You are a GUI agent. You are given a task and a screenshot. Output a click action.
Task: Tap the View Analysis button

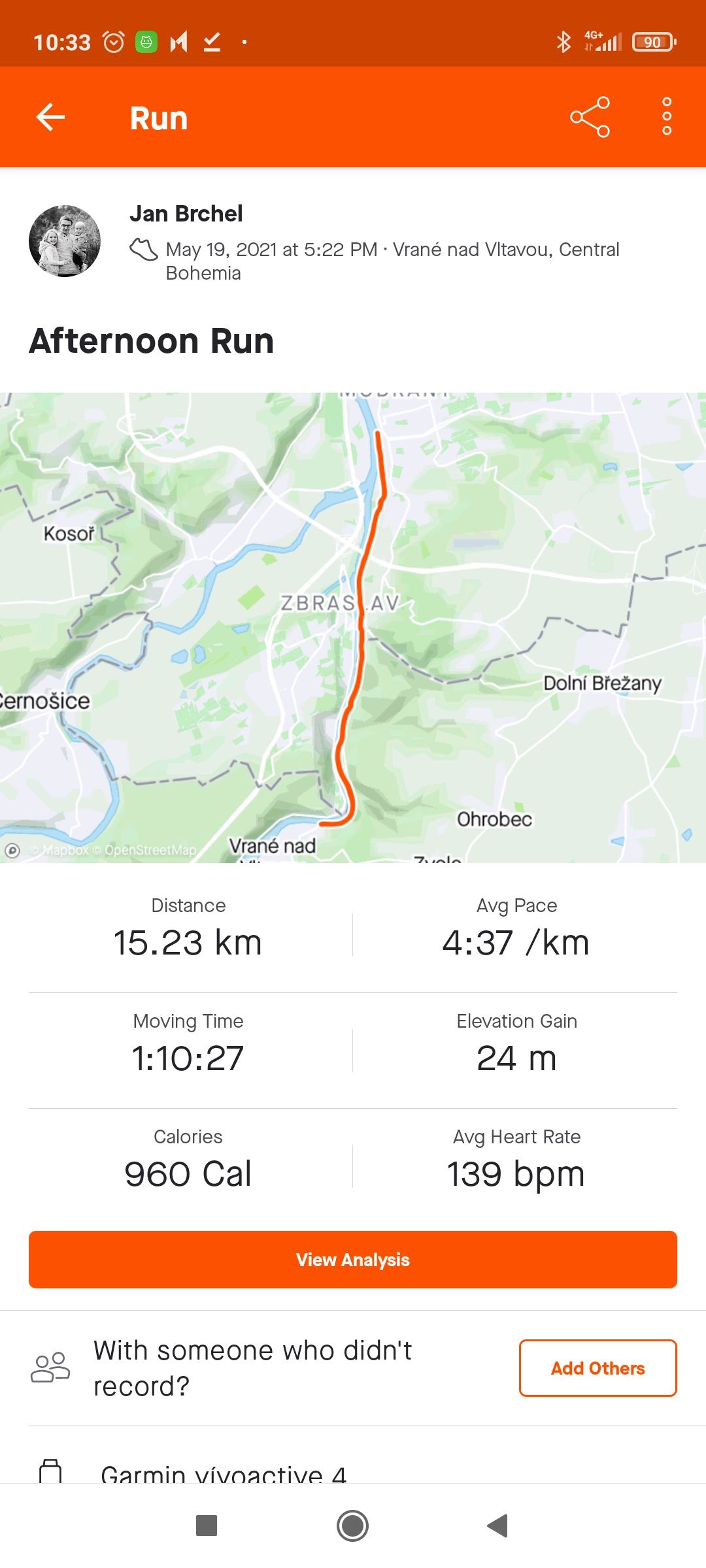click(x=353, y=1260)
